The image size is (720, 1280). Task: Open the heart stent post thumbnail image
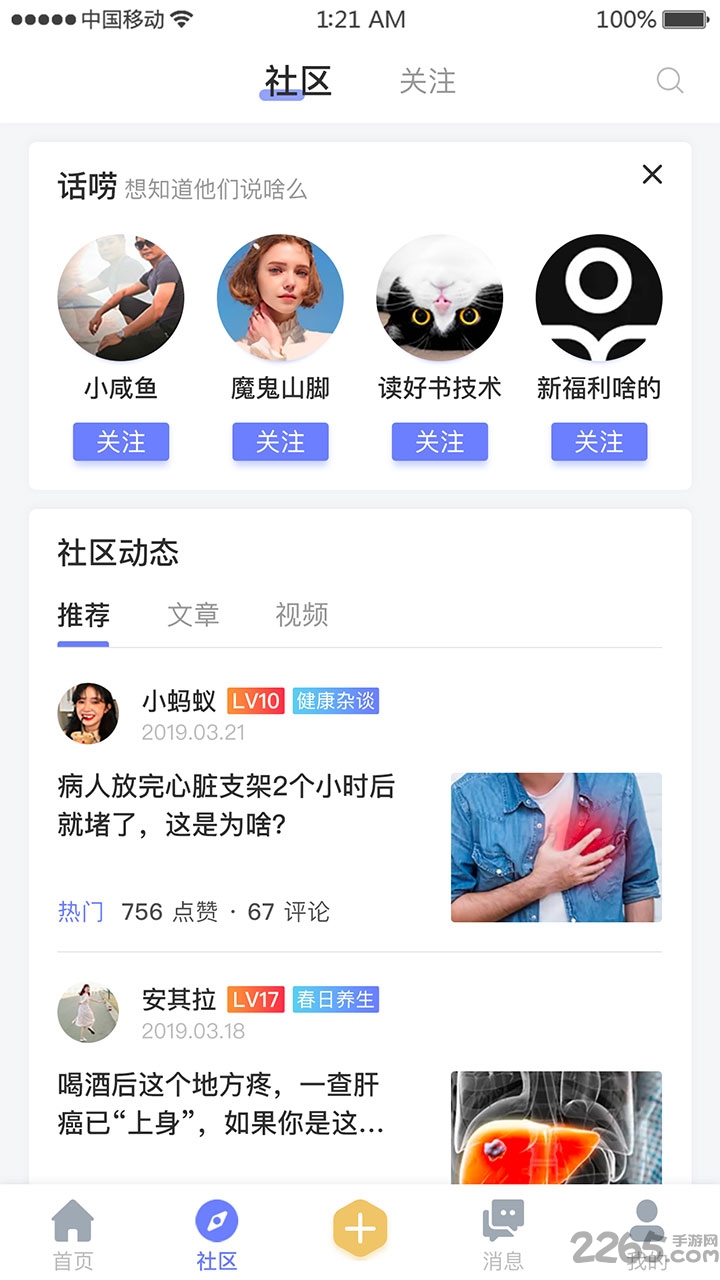click(x=556, y=846)
